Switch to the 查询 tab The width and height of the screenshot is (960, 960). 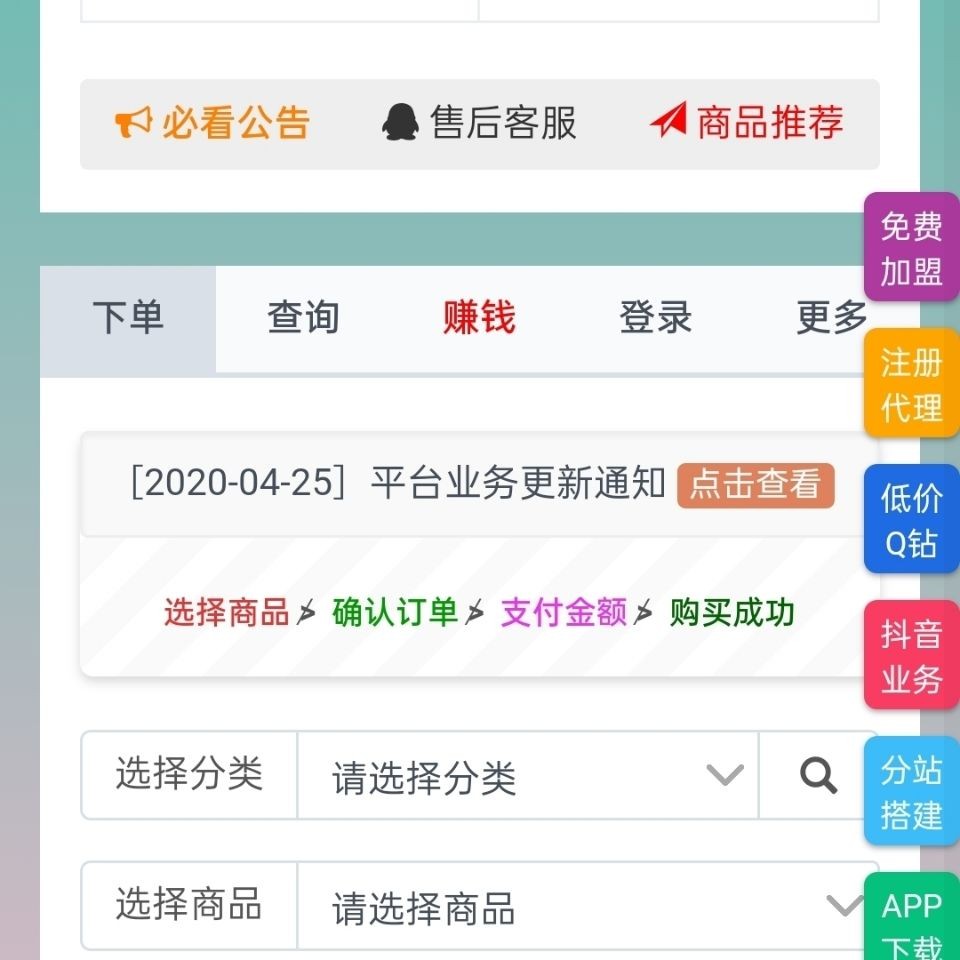click(x=303, y=318)
